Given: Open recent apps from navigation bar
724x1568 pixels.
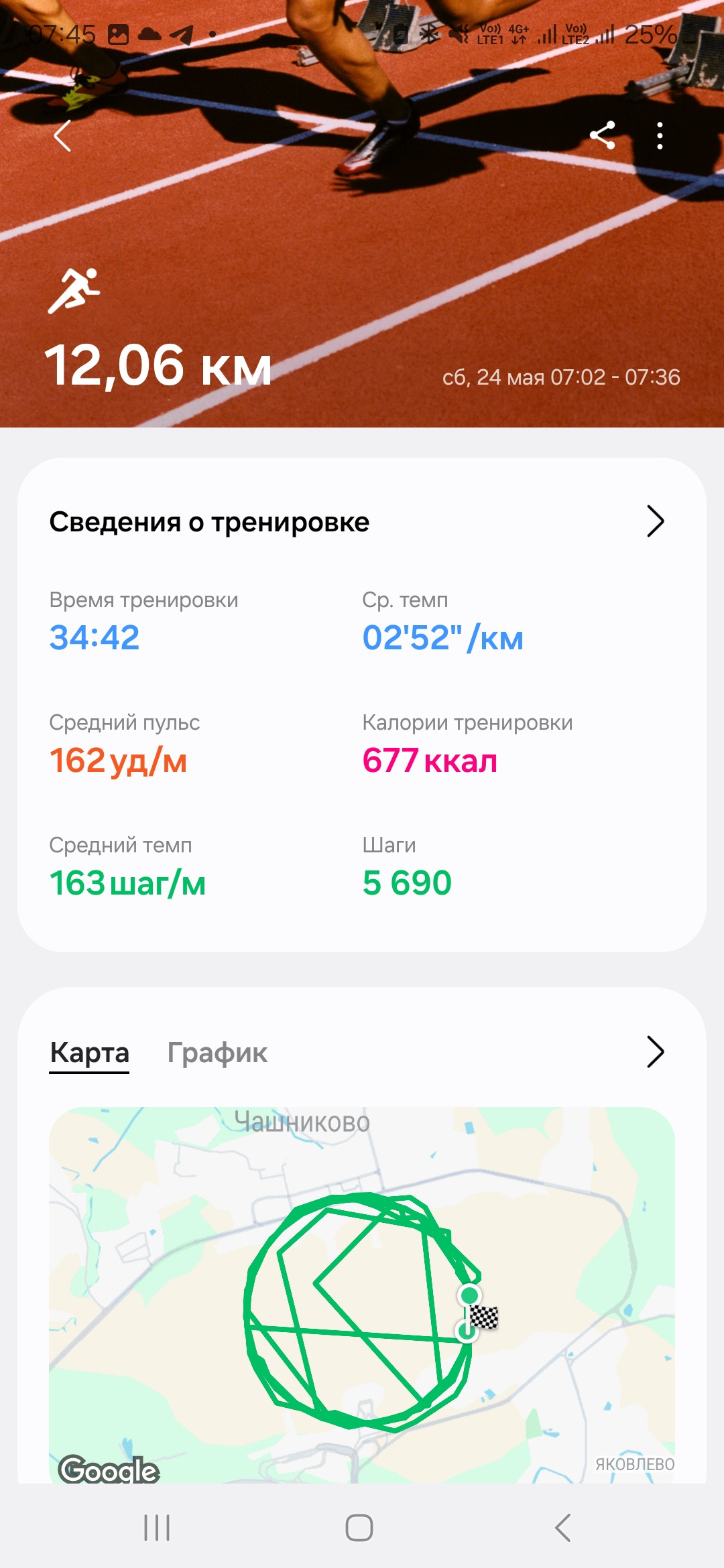Looking at the screenshot, I should 157,1528.
